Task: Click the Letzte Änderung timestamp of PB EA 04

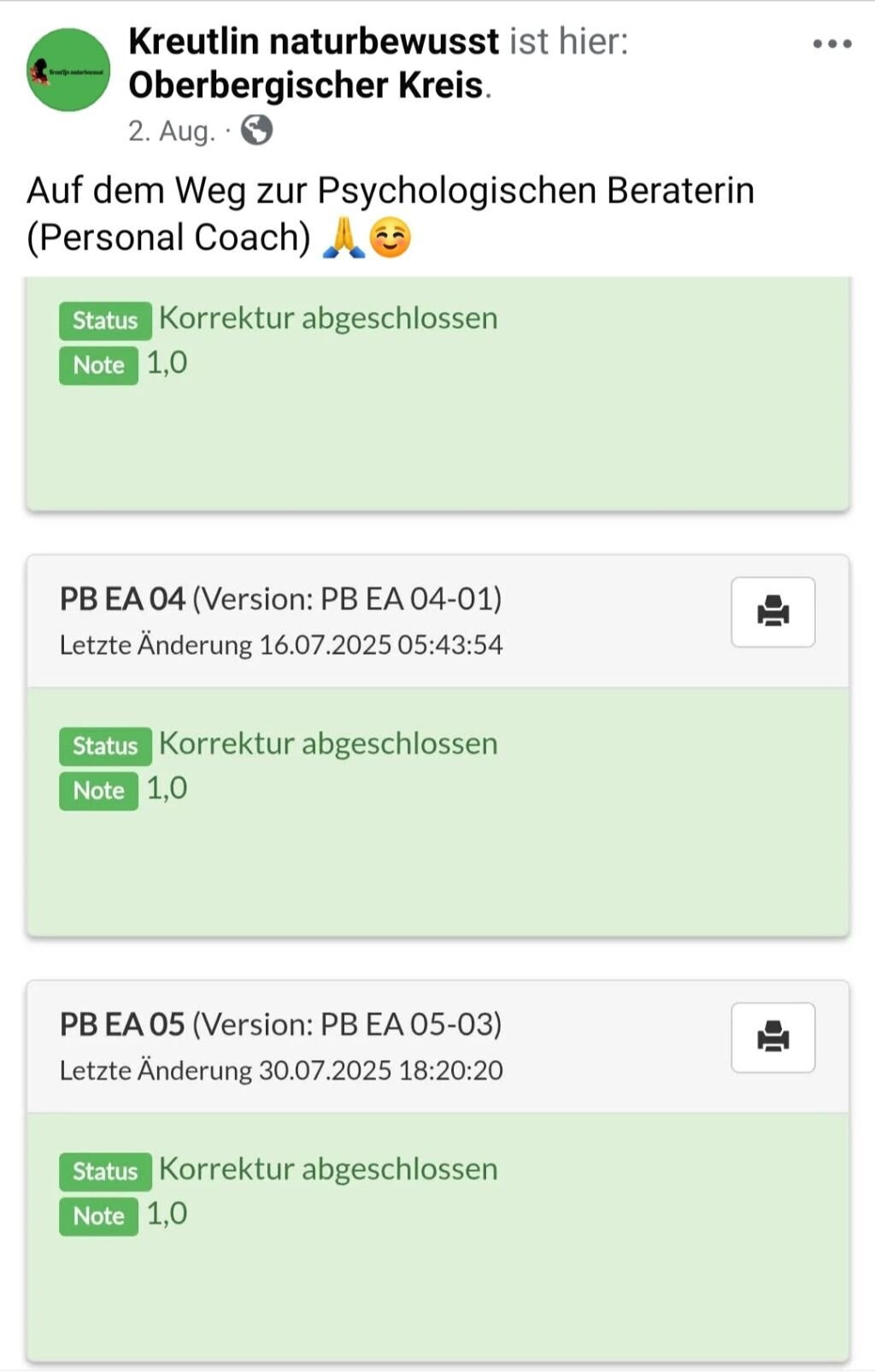Action: [x=282, y=645]
